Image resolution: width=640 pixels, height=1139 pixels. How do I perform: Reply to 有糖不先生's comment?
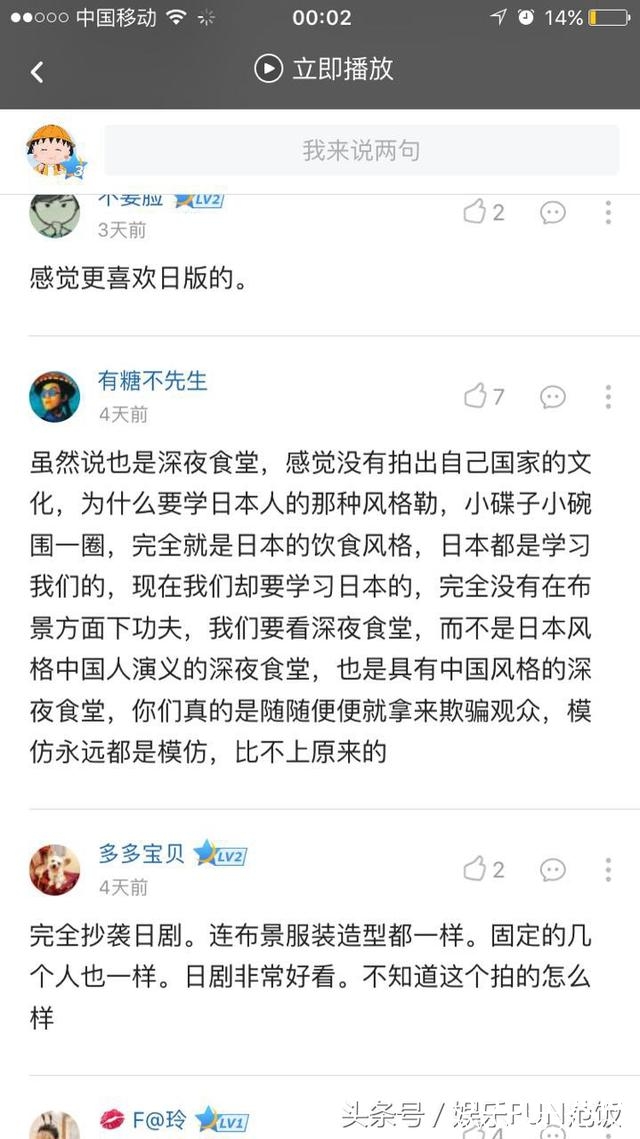pos(553,397)
